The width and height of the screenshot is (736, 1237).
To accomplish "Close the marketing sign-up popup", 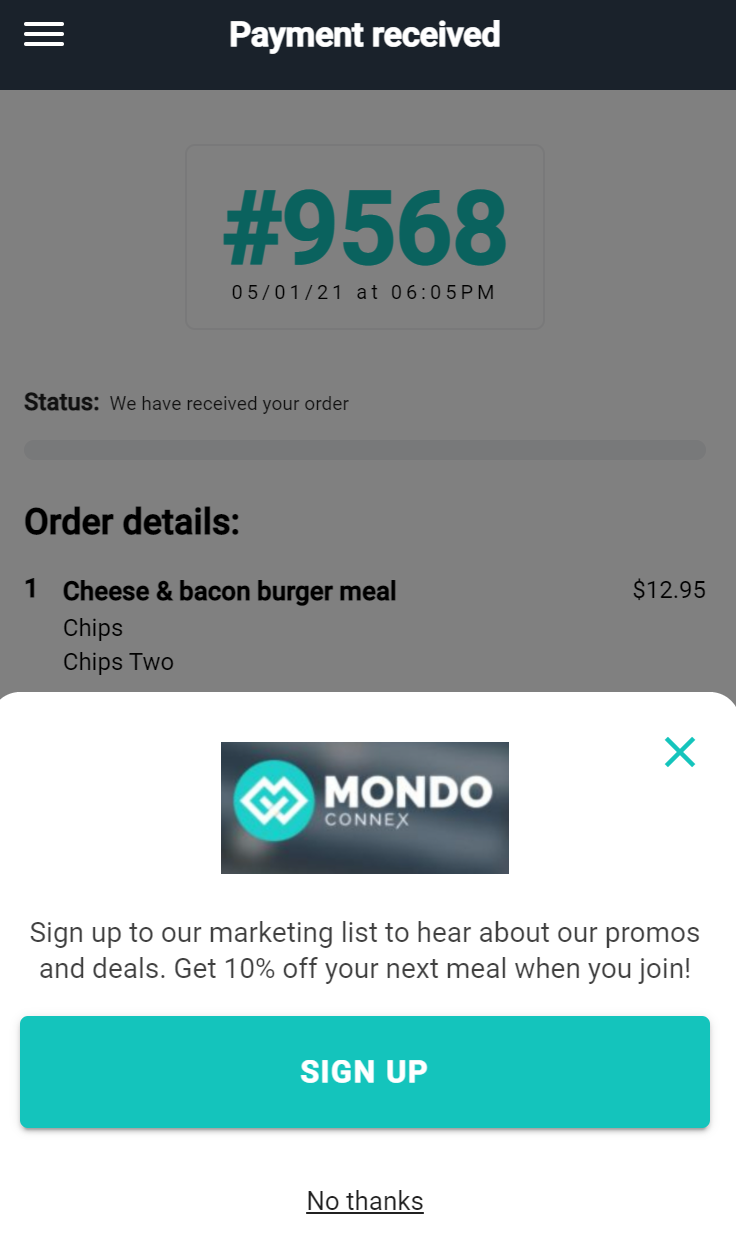I will [680, 752].
